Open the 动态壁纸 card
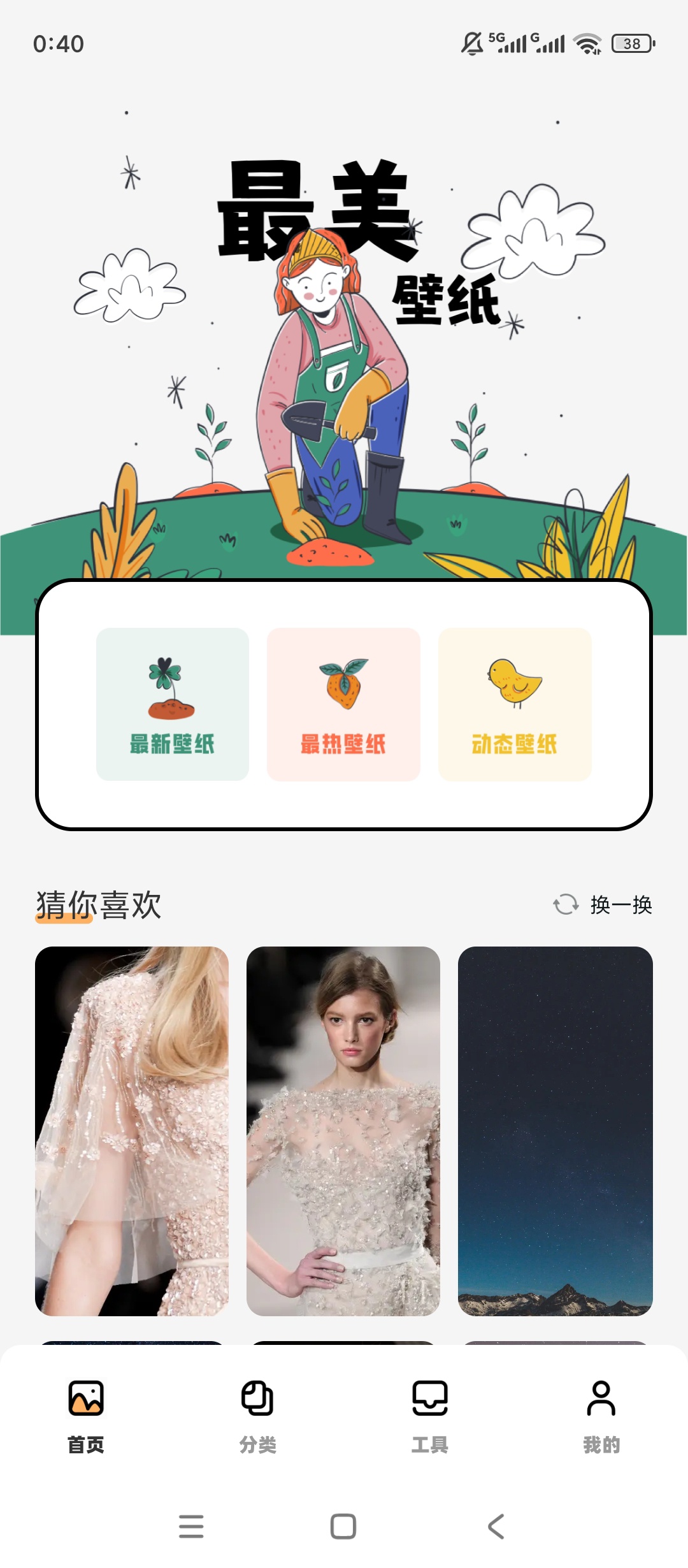 point(515,704)
